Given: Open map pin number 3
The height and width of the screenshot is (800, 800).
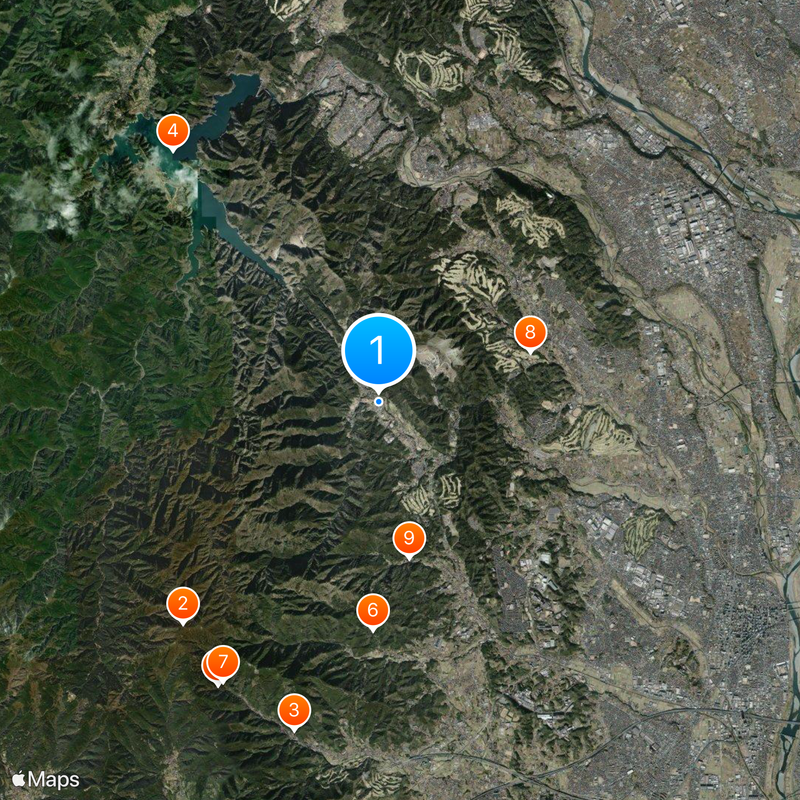Looking at the screenshot, I should pyautogui.click(x=294, y=711).
